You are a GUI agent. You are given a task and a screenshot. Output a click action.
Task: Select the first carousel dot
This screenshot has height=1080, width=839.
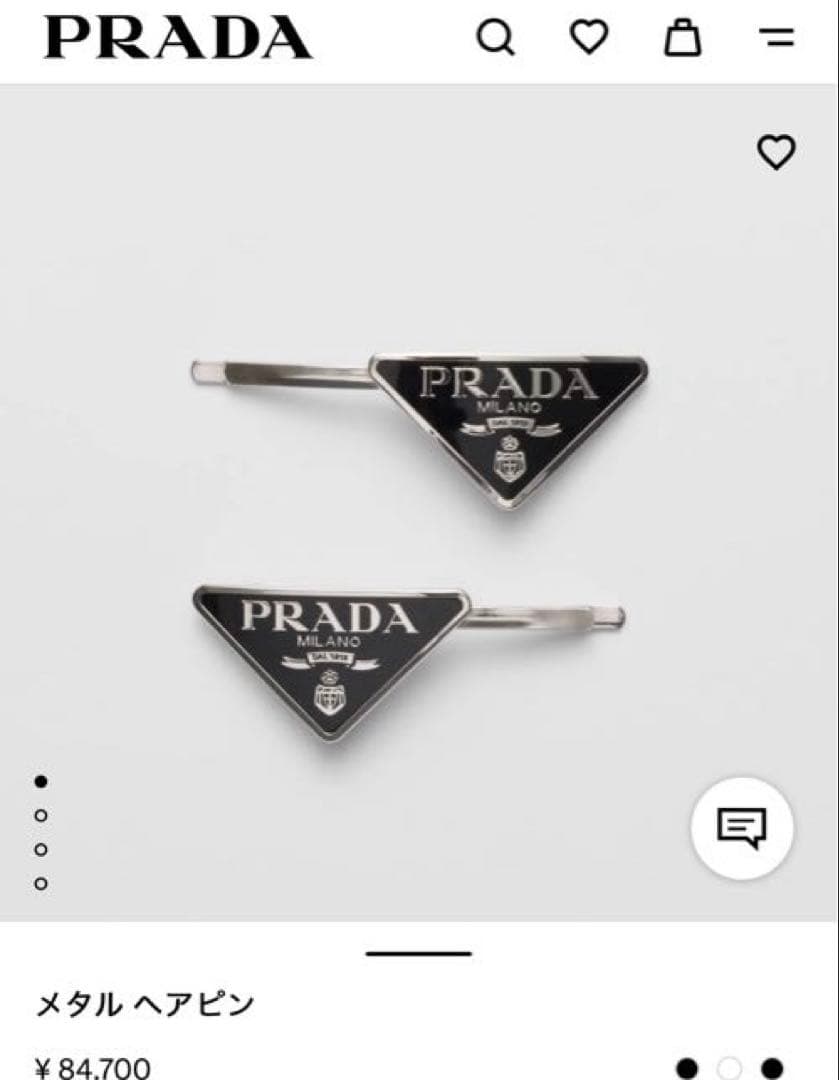pyautogui.click(x=40, y=780)
